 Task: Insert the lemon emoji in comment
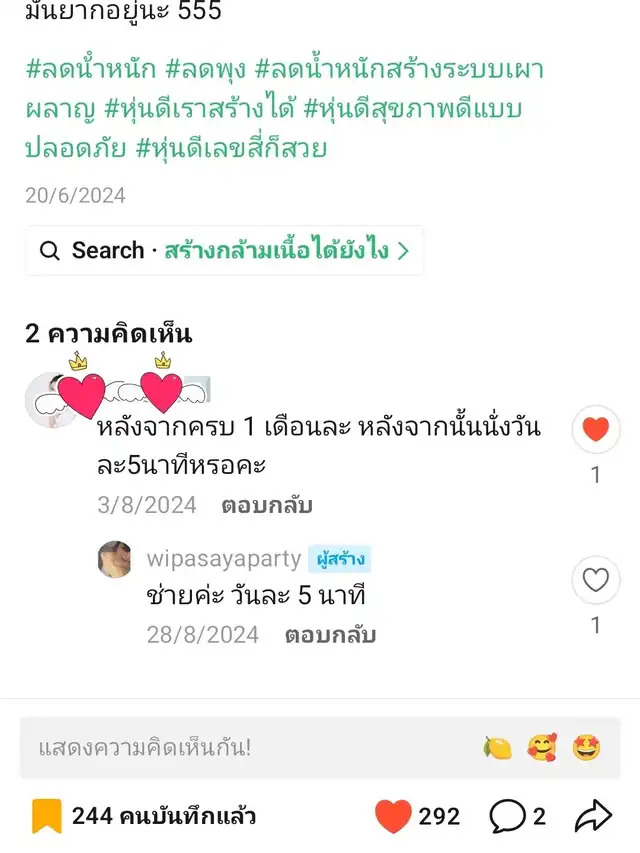point(497,747)
